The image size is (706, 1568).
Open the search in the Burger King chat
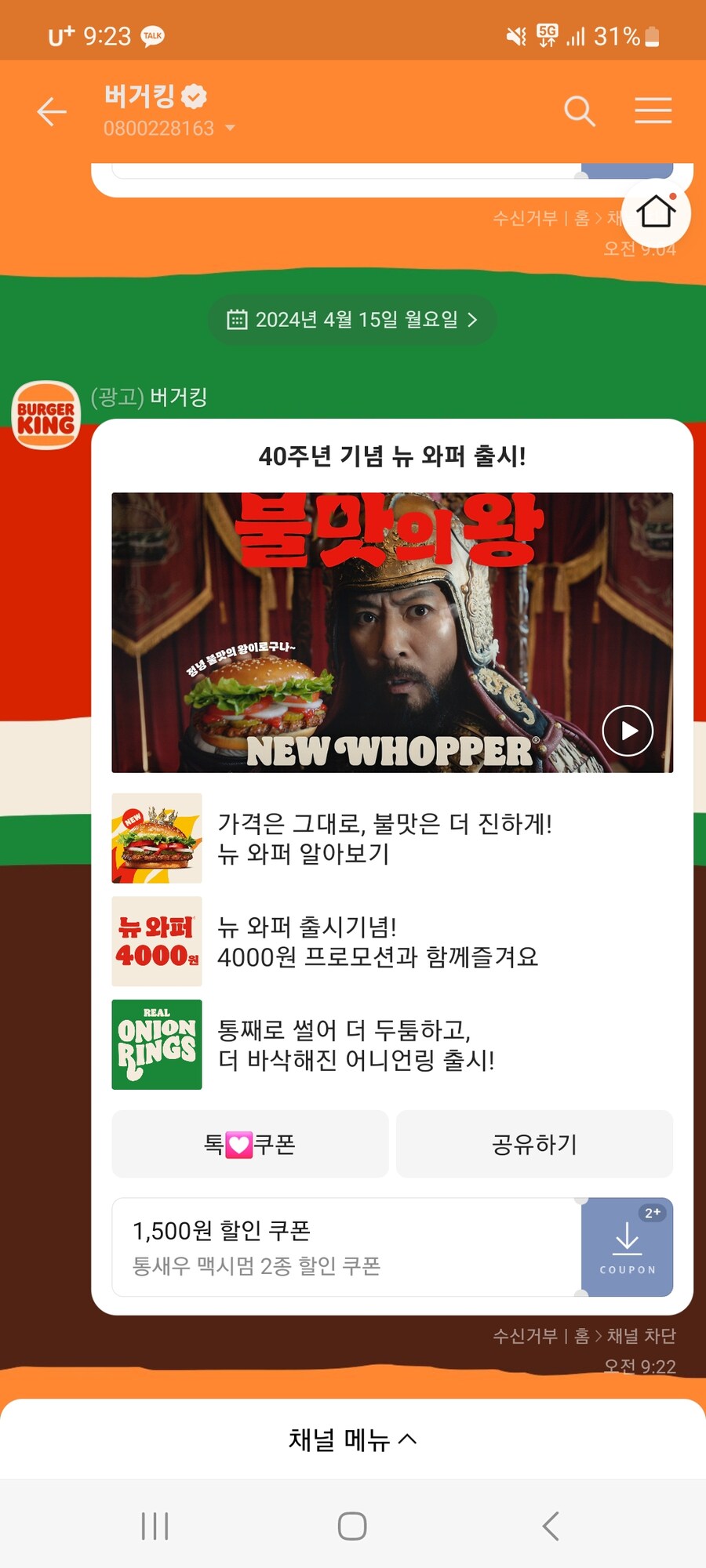pos(580,111)
